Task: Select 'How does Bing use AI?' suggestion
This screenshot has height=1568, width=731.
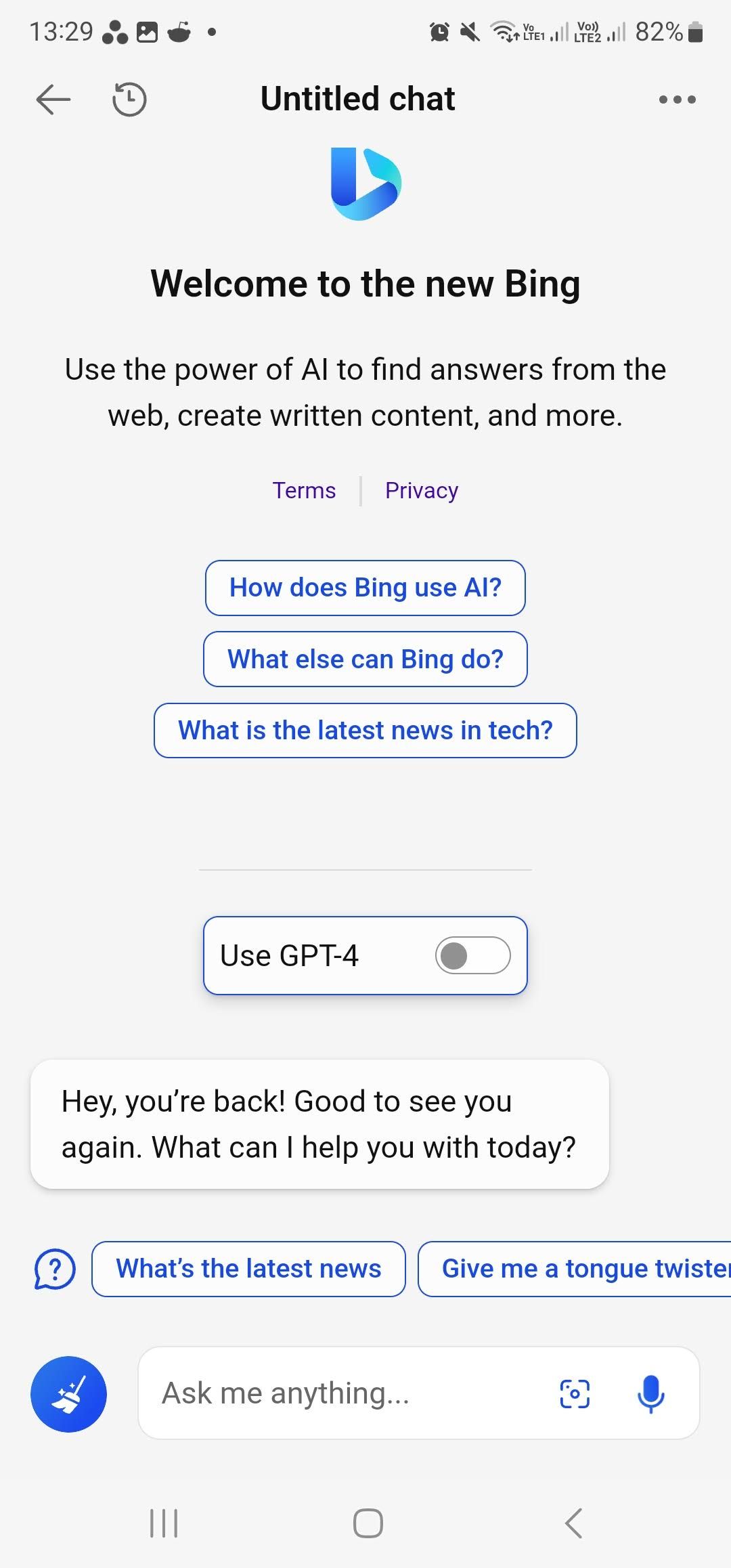Action: (365, 588)
